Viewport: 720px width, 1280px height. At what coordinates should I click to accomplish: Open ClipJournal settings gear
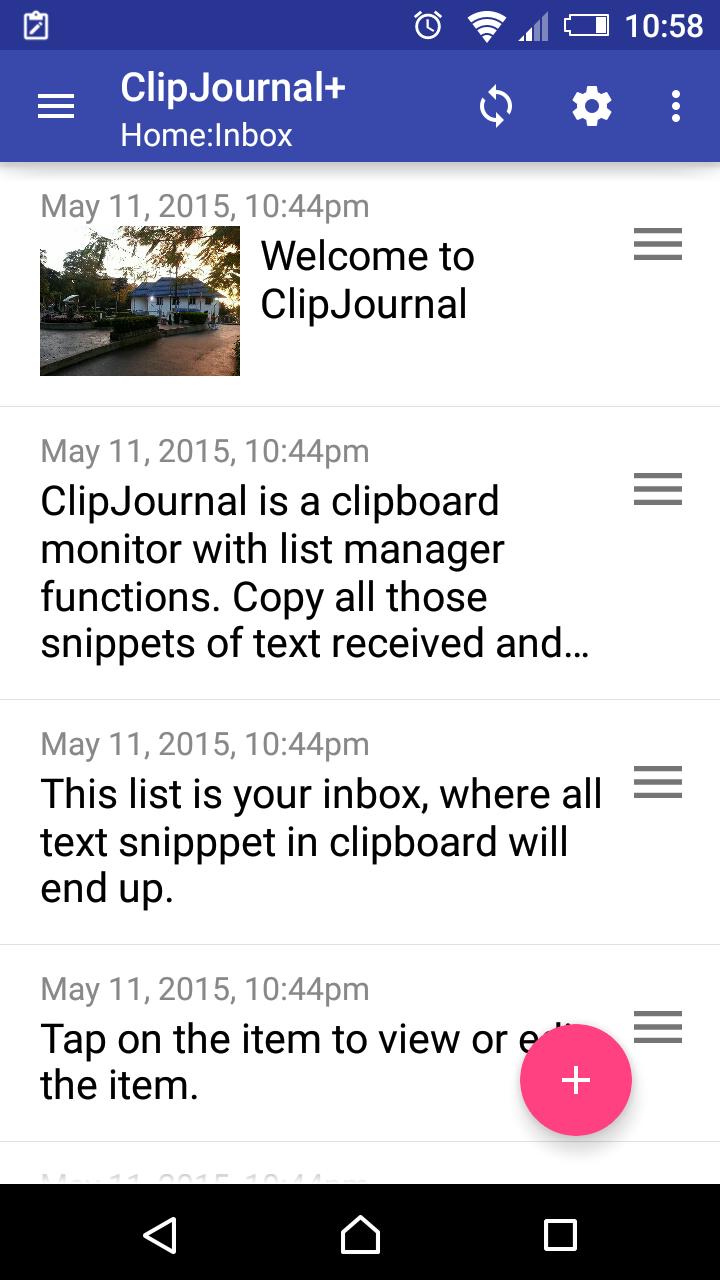pyautogui.click(x=591, y=105)
